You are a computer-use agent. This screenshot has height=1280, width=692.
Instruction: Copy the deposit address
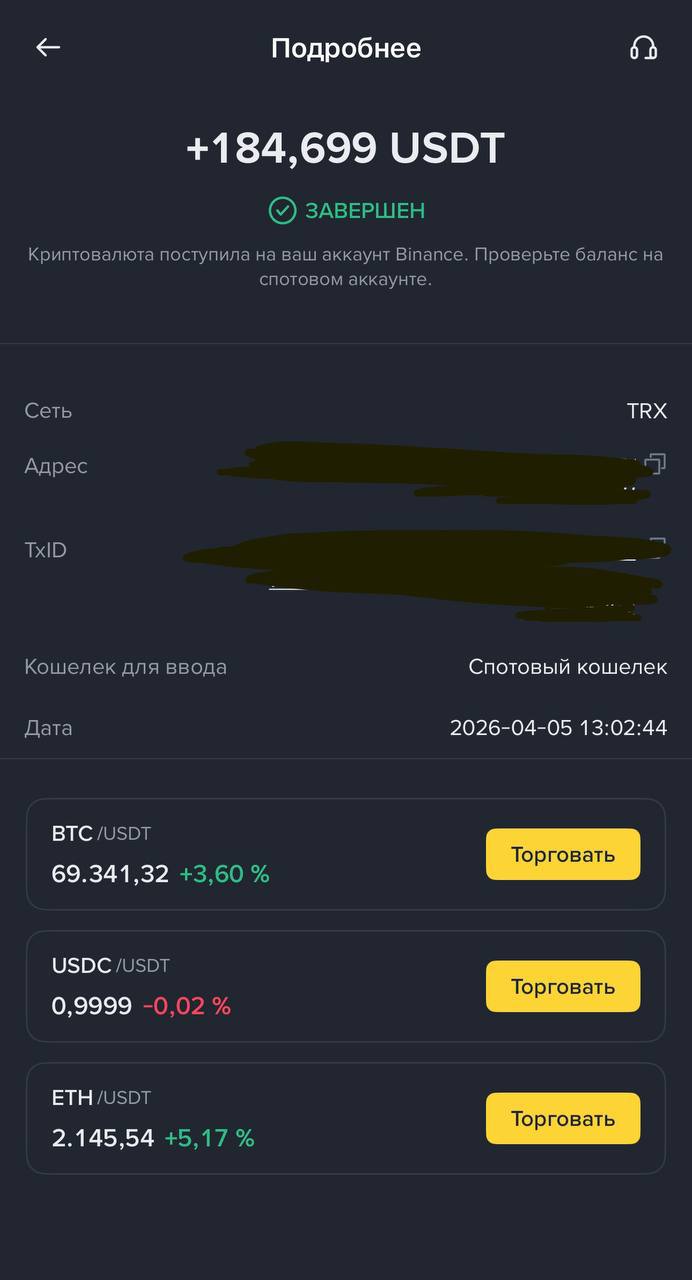pos(655,463)
